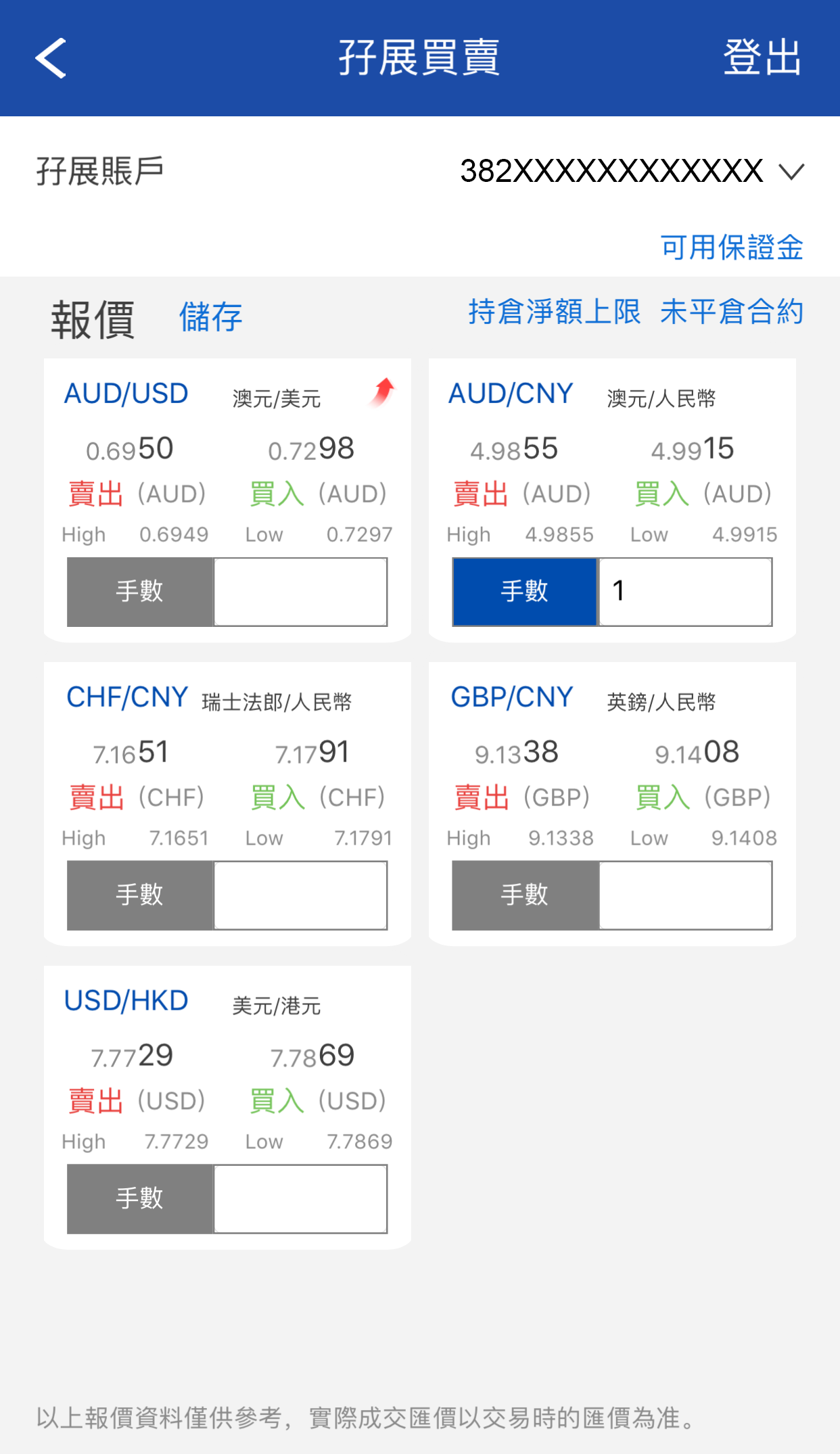Tap 儲存 to save quotes

tap(210, 317)
